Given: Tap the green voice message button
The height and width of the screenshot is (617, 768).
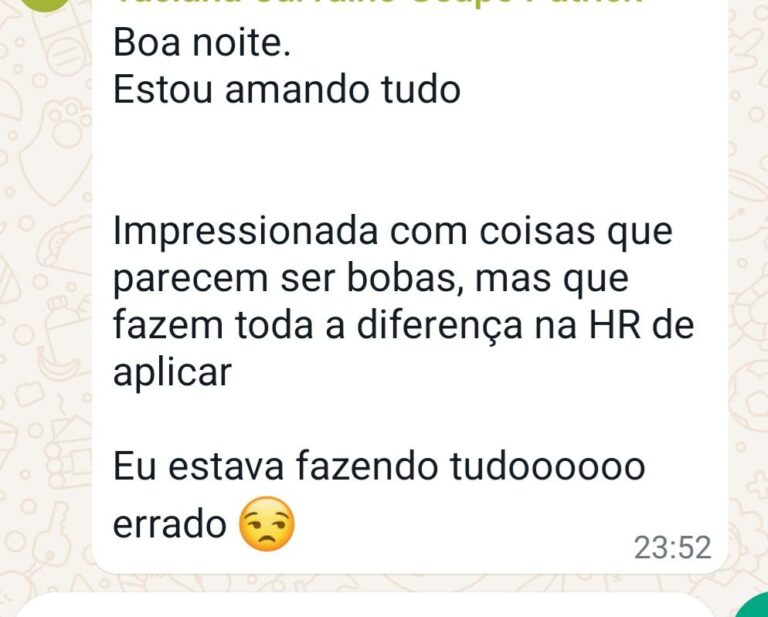Looking at the screenshot, I should 753,606.
